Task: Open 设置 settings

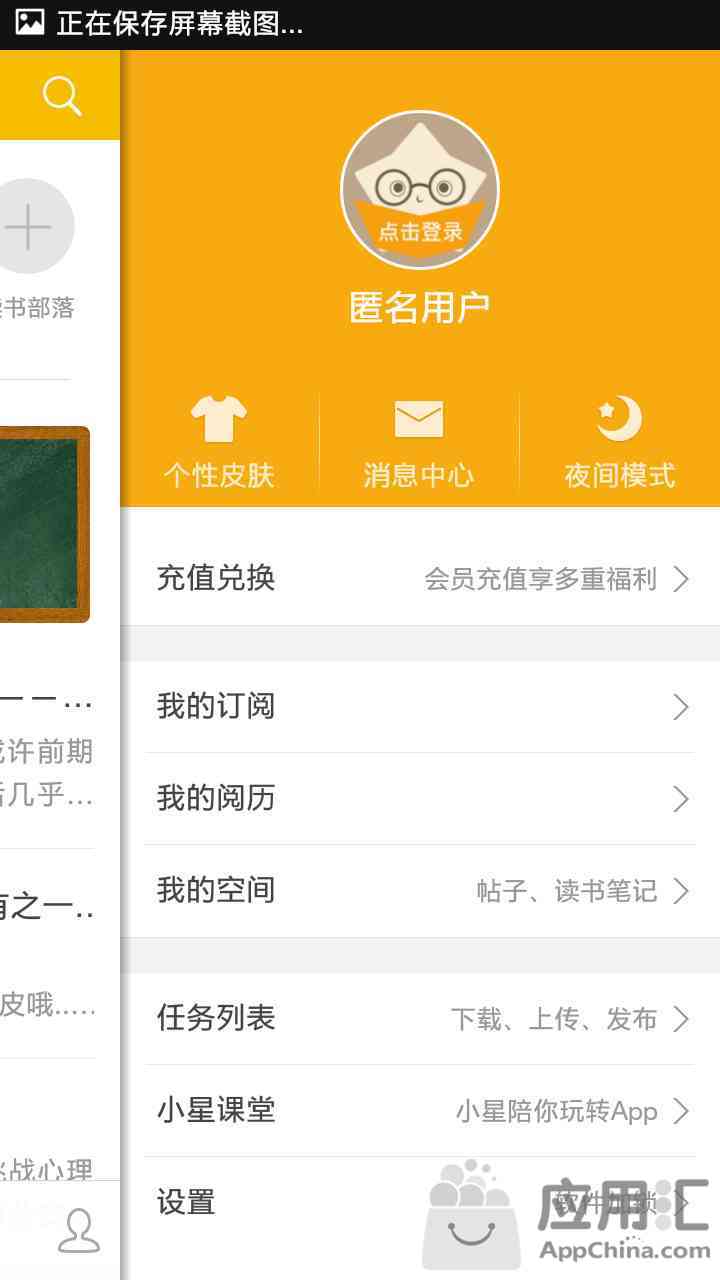Action: point(420,1203)
